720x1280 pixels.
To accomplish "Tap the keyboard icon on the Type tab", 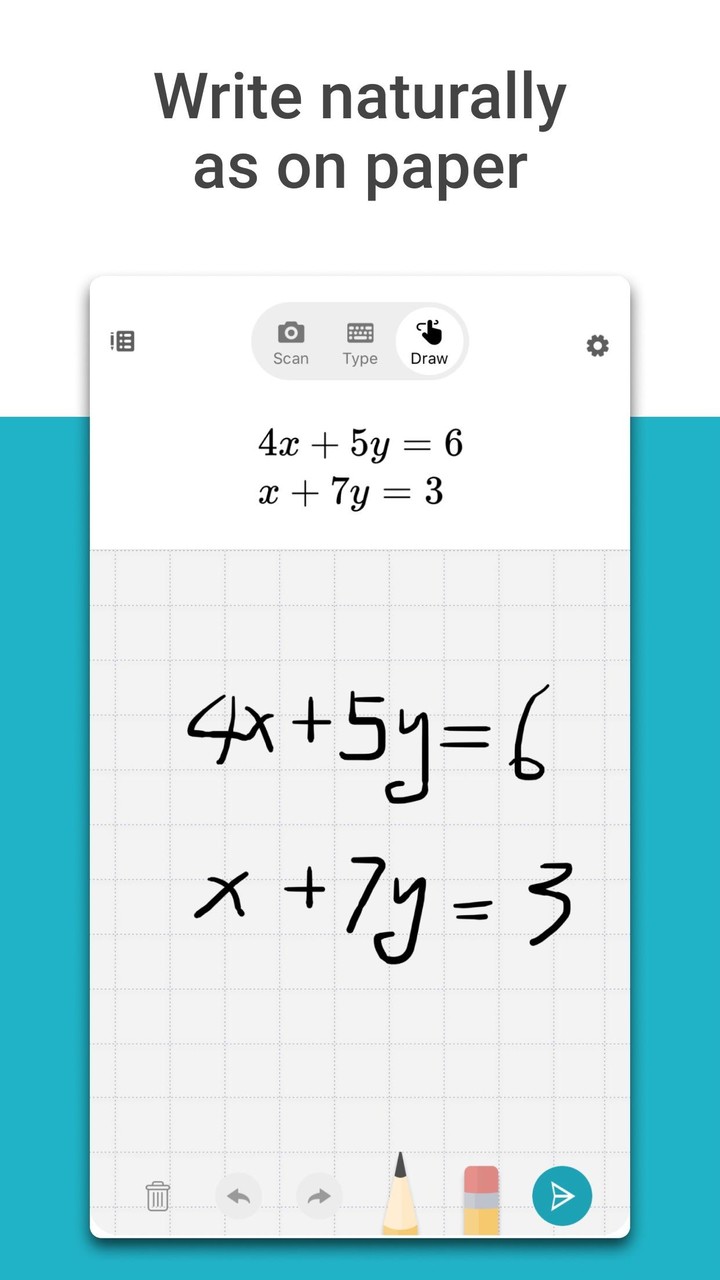I will [359, 332].
